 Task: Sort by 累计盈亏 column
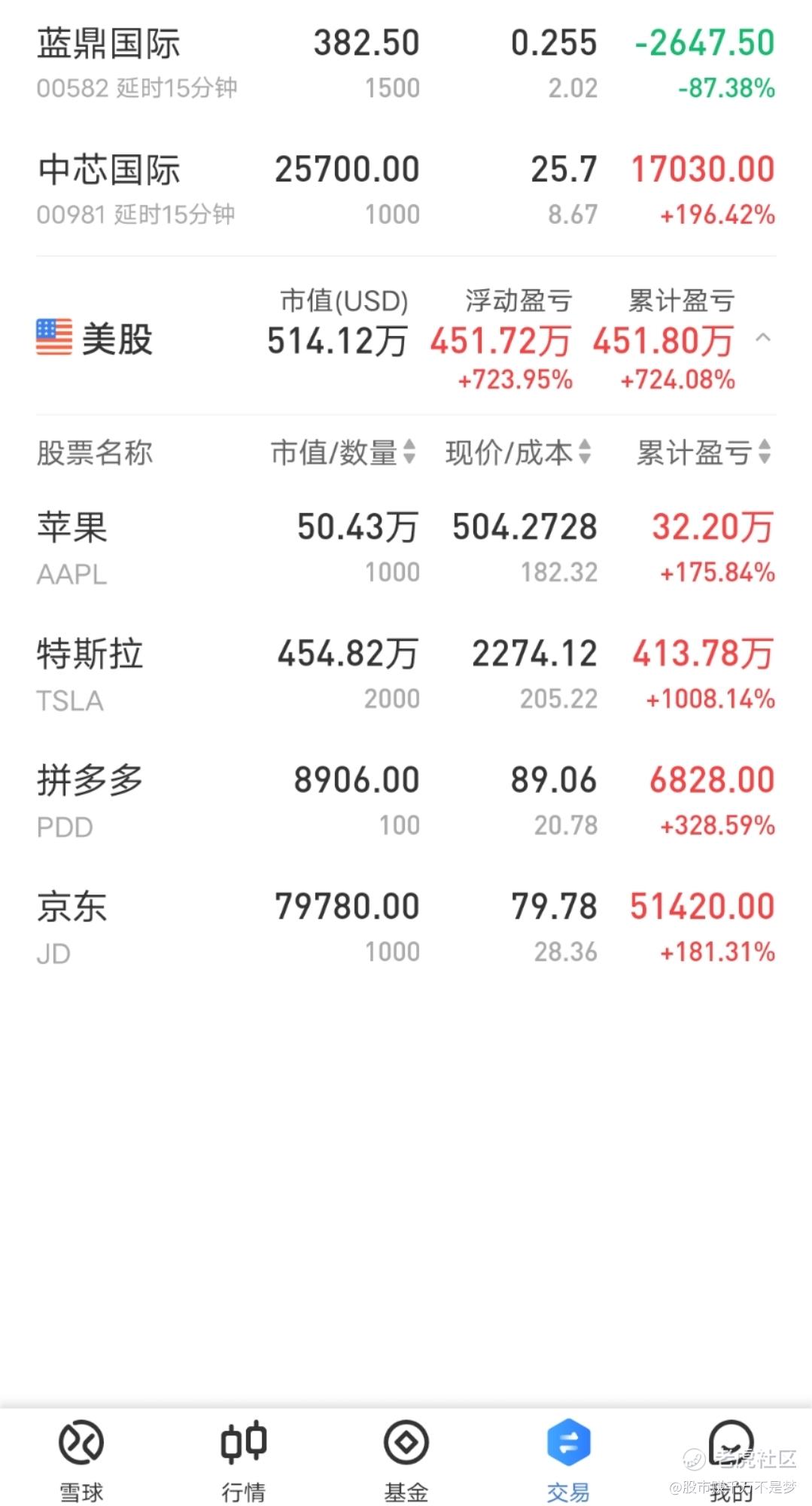pyautogui.click(x=704, y=453)
